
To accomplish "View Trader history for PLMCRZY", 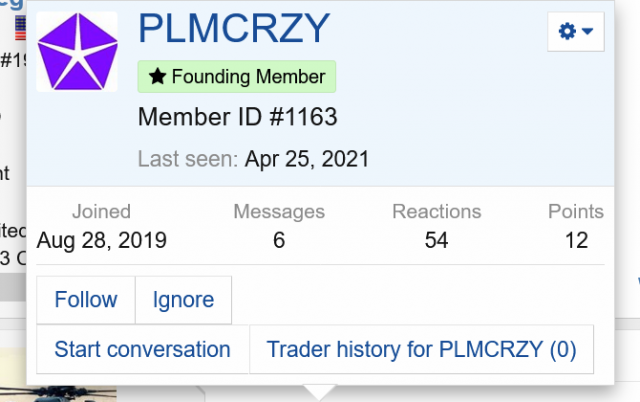I will click(421, 350).
